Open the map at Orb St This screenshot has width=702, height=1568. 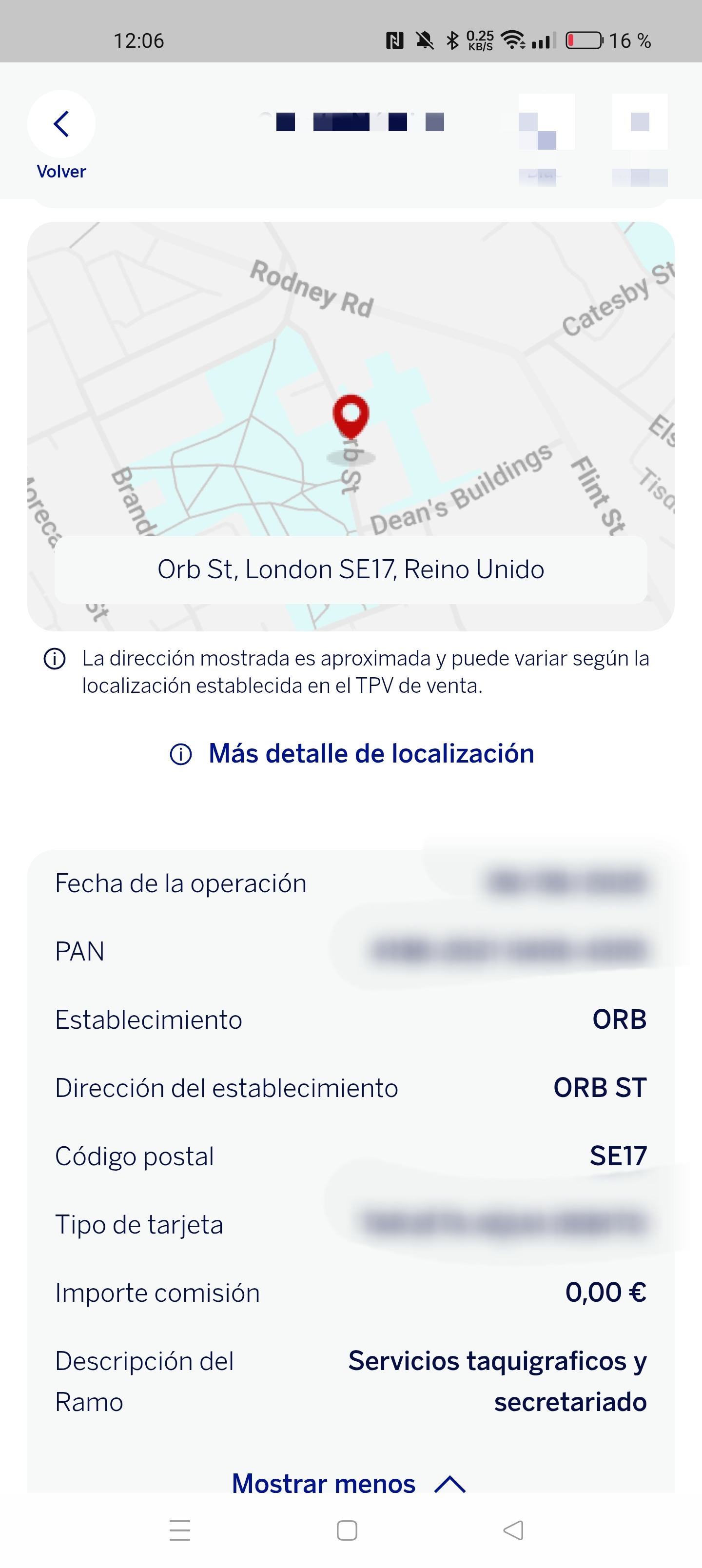[351, 414]
